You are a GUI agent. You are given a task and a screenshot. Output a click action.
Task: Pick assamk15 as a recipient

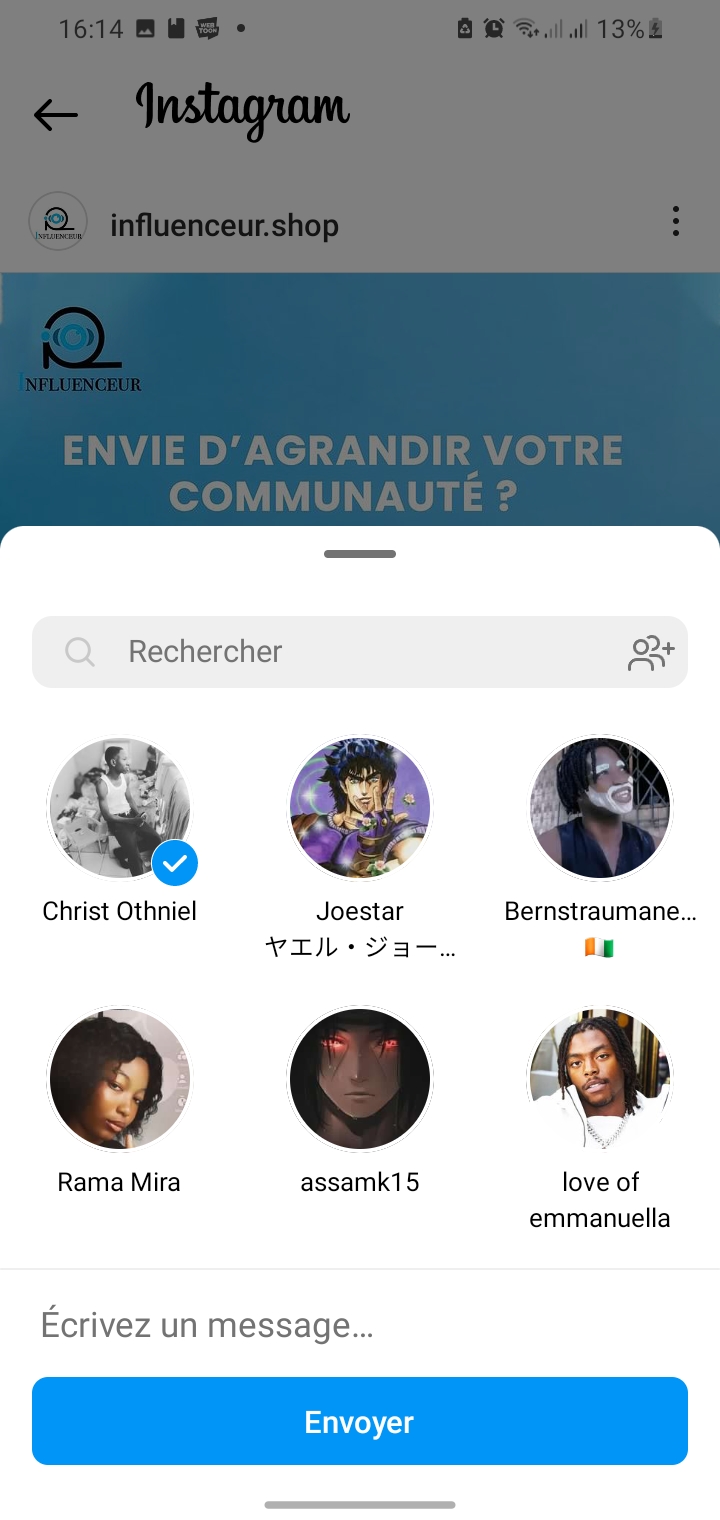click(360, 1078)
